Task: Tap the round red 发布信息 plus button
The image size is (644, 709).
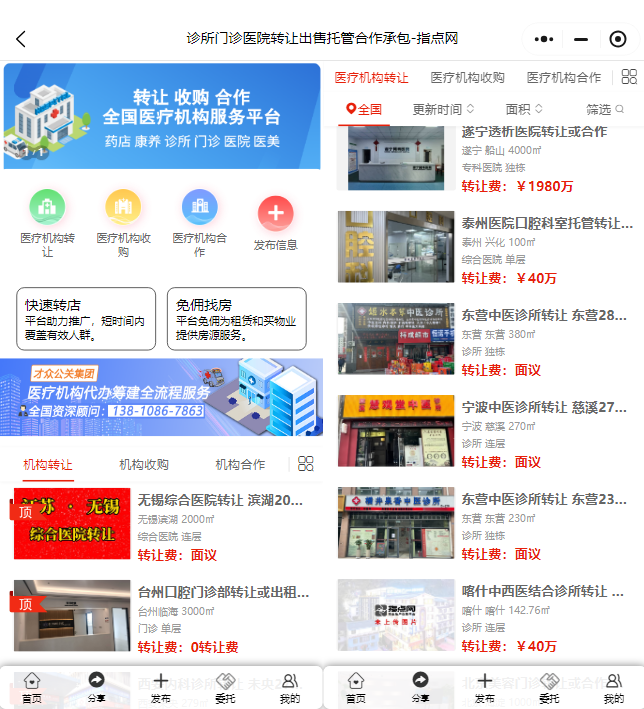Action: click(275, 213)
